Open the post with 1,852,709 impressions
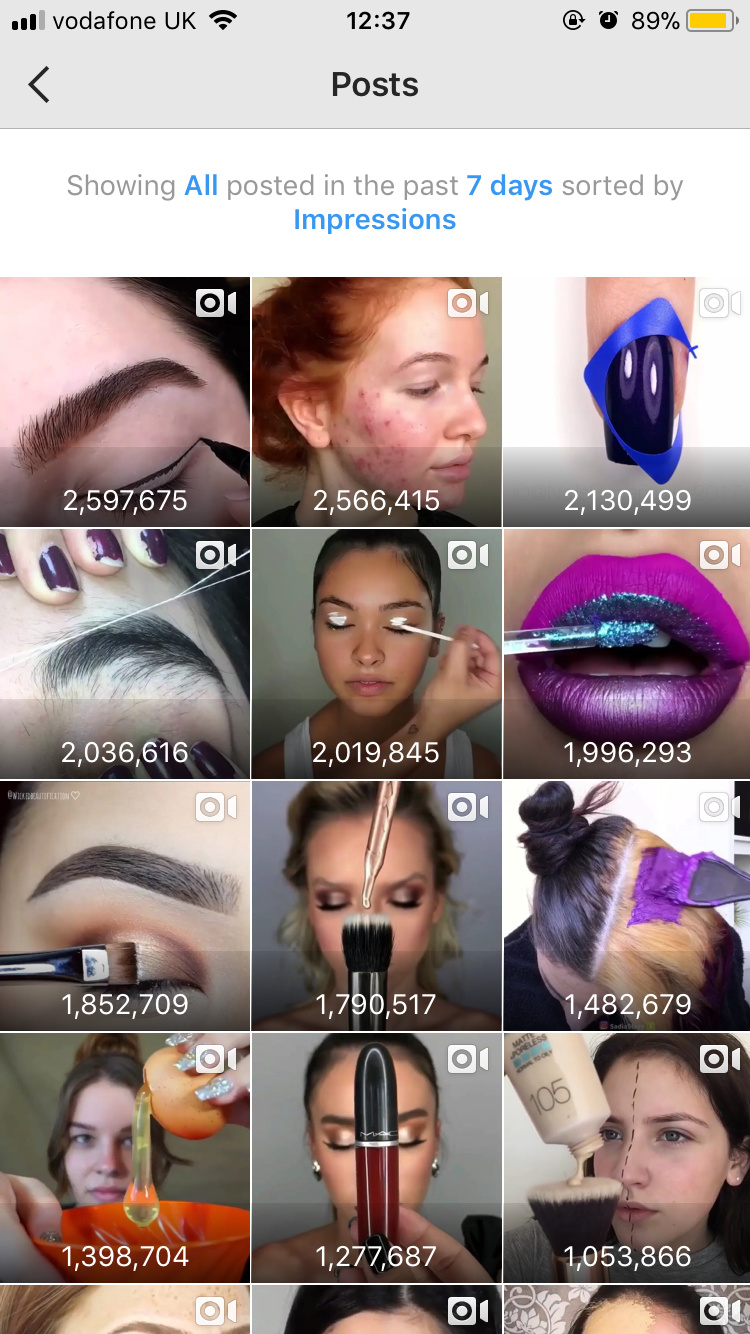This screenshot has width=750, height=1334. click(x=125, y=906)
